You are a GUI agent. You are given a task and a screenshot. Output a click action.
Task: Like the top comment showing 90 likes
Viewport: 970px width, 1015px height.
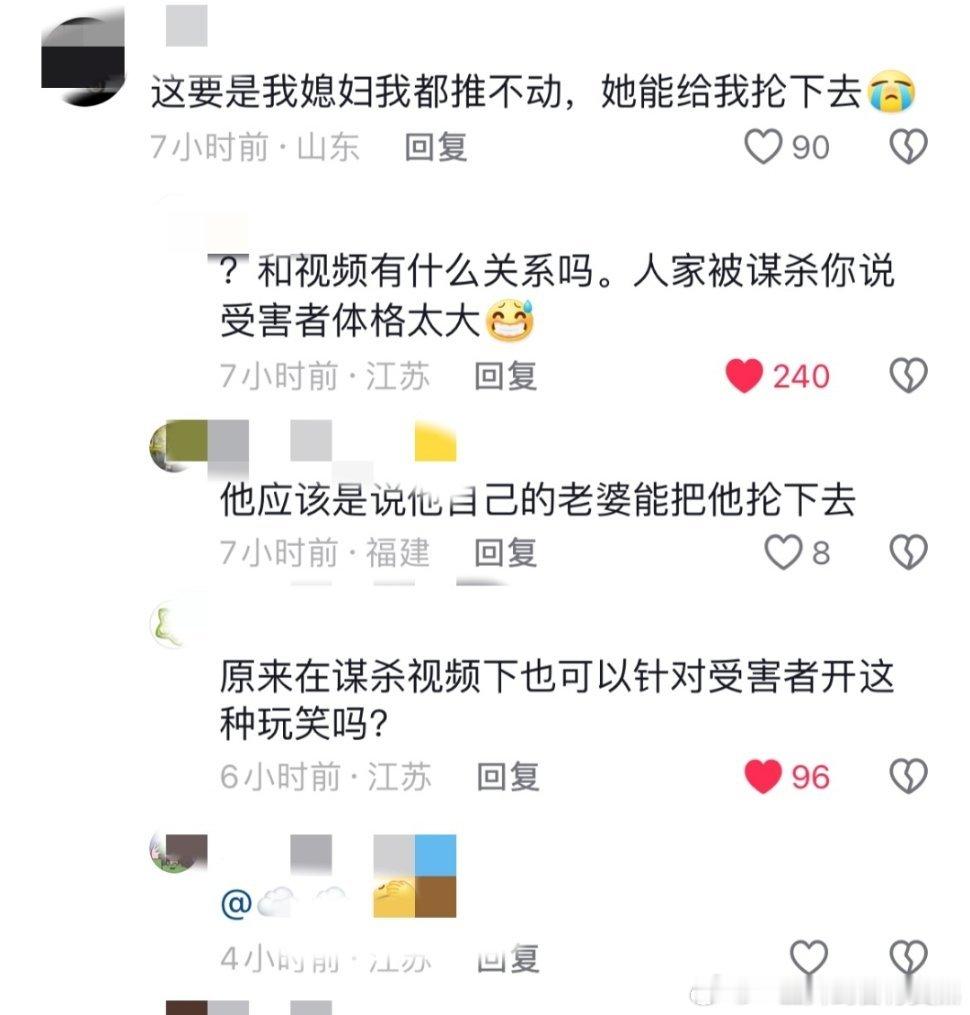pos(763,147)
